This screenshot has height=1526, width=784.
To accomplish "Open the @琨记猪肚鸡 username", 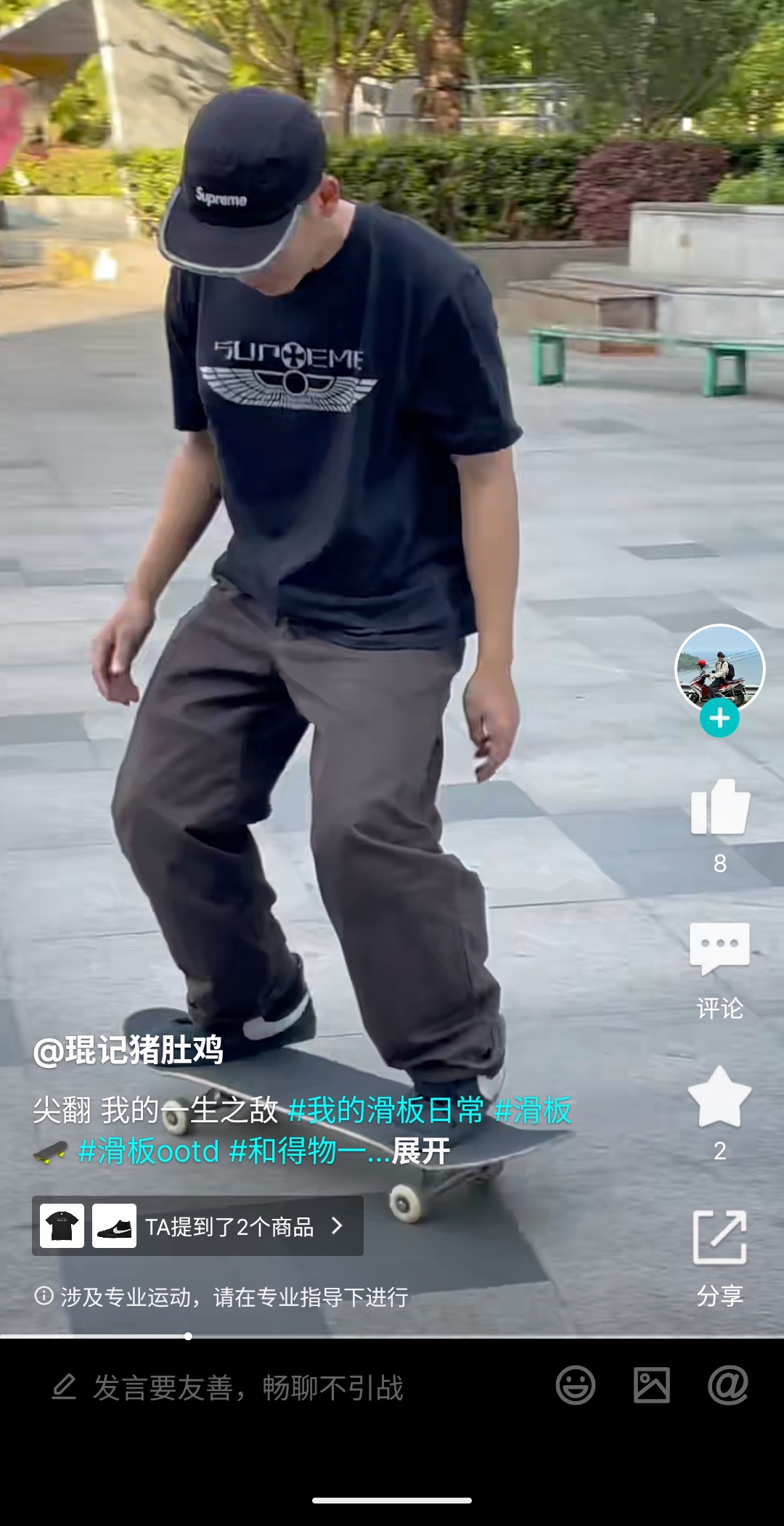I will [x=128, y=1050].
